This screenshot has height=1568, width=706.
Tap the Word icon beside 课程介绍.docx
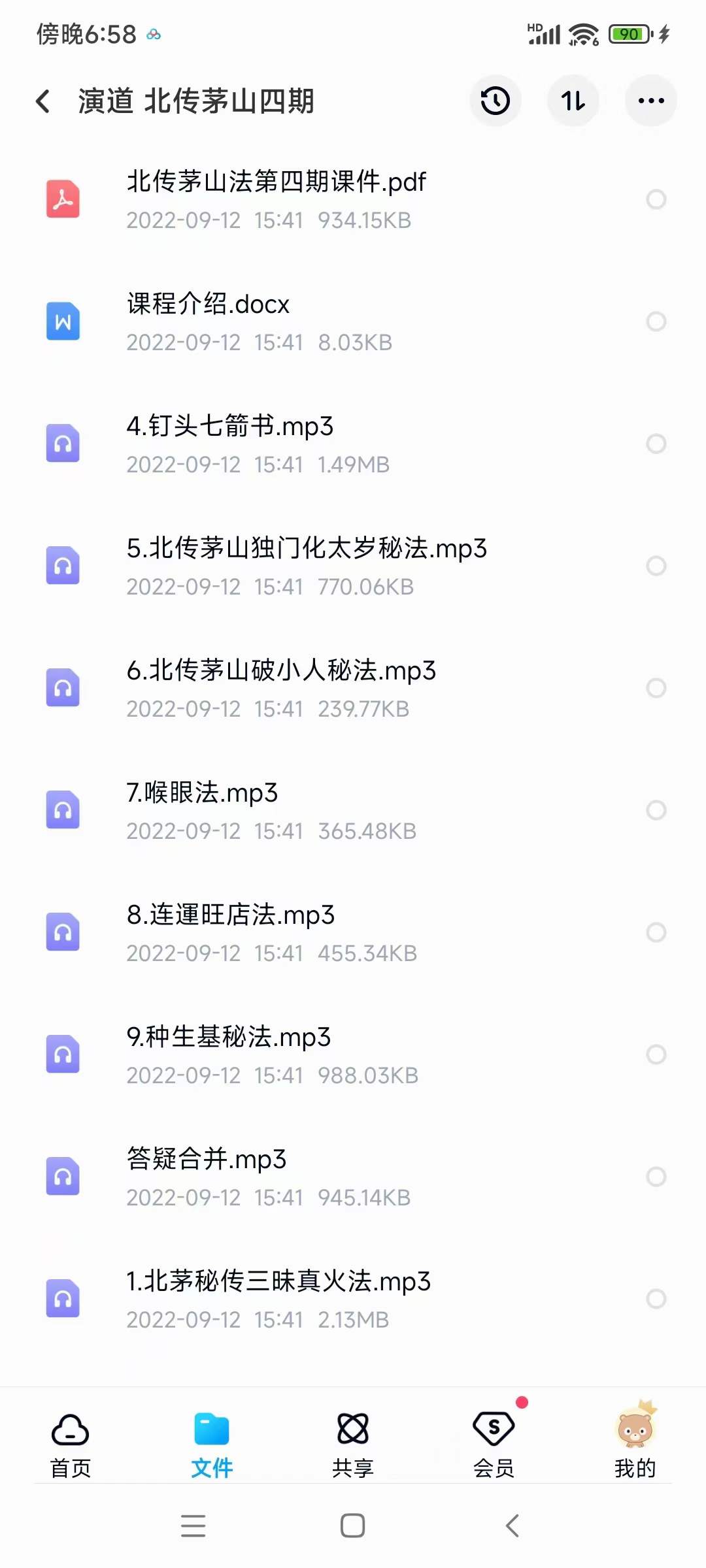(x=63, y=321)
